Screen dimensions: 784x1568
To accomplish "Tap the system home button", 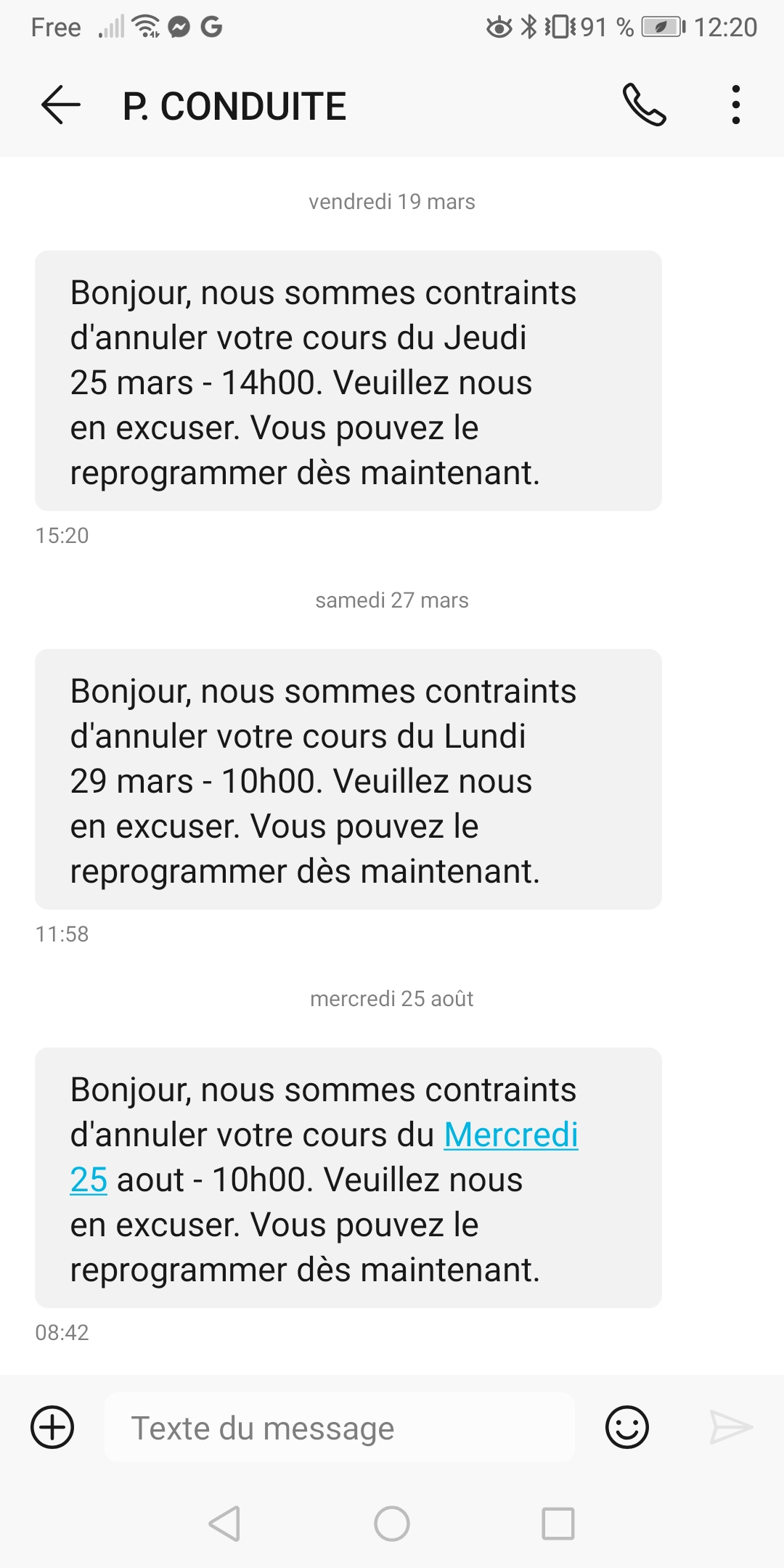I will (392, 1523).
